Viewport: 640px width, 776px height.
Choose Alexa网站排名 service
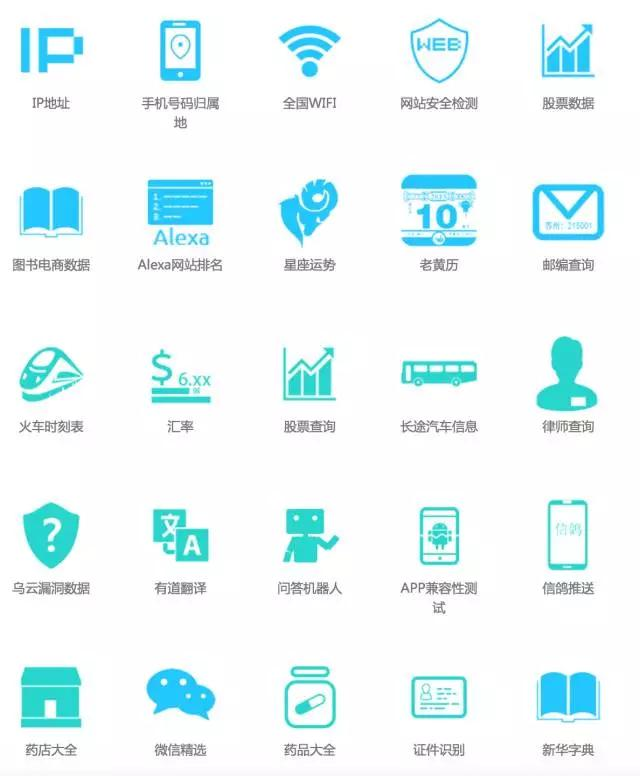[180, 212]
